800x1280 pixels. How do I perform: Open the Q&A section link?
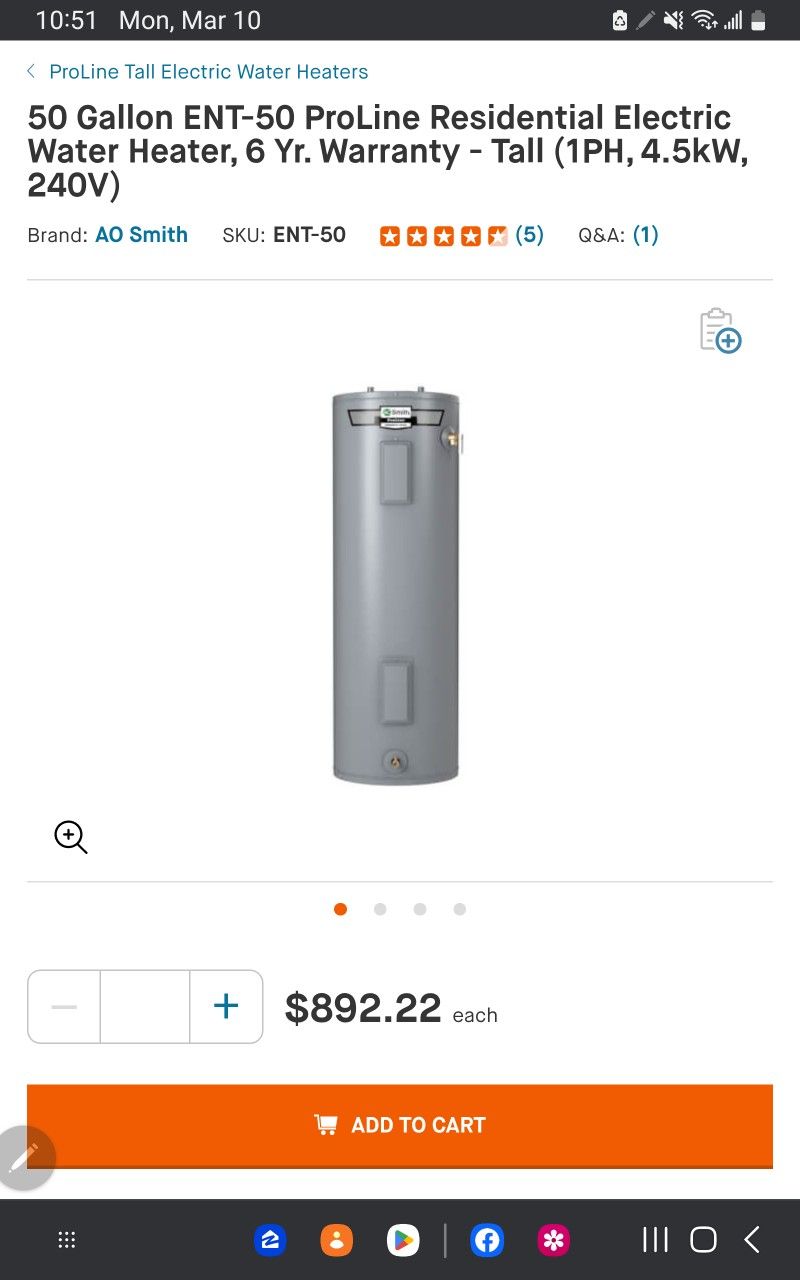pyautogui.click(x=646, y=235)
